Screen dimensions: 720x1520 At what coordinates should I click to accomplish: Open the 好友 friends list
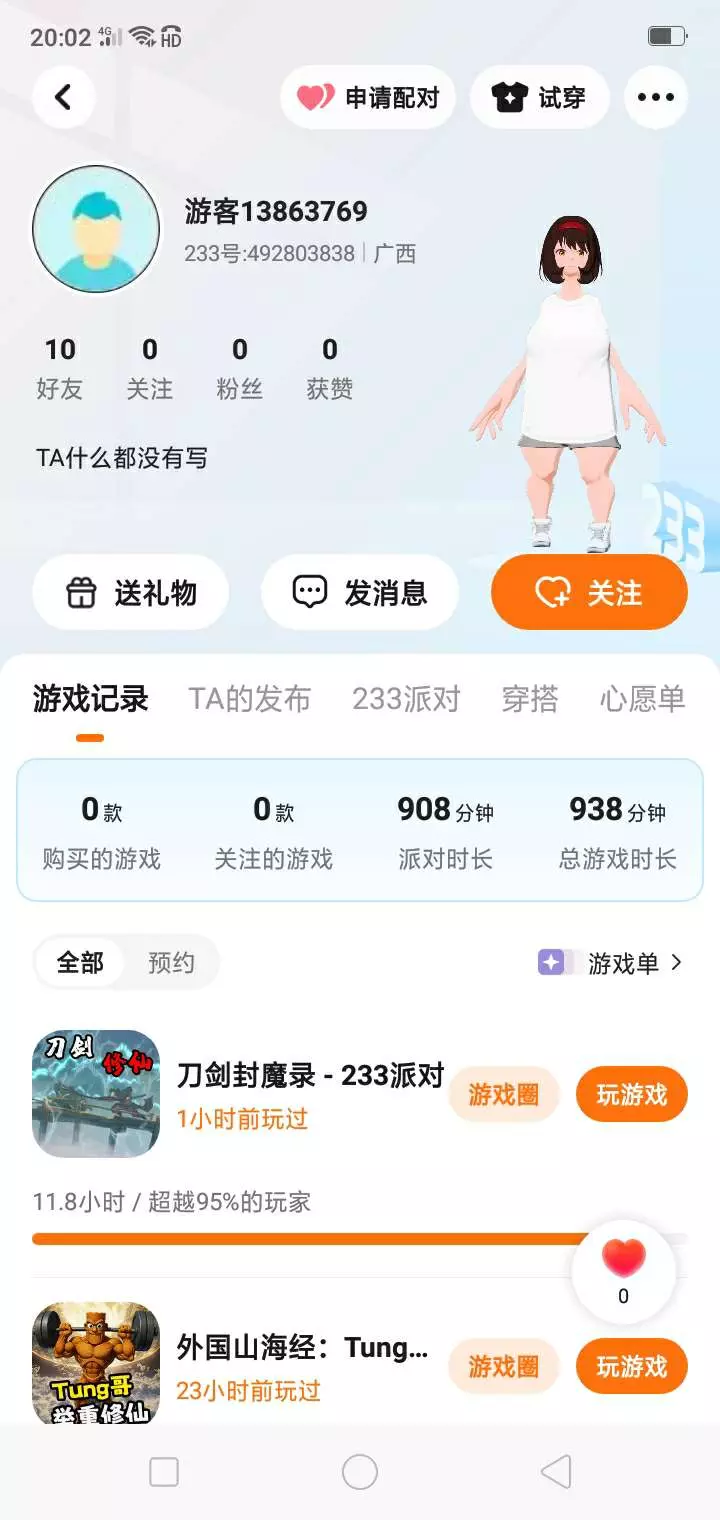(x=60, y=369)
